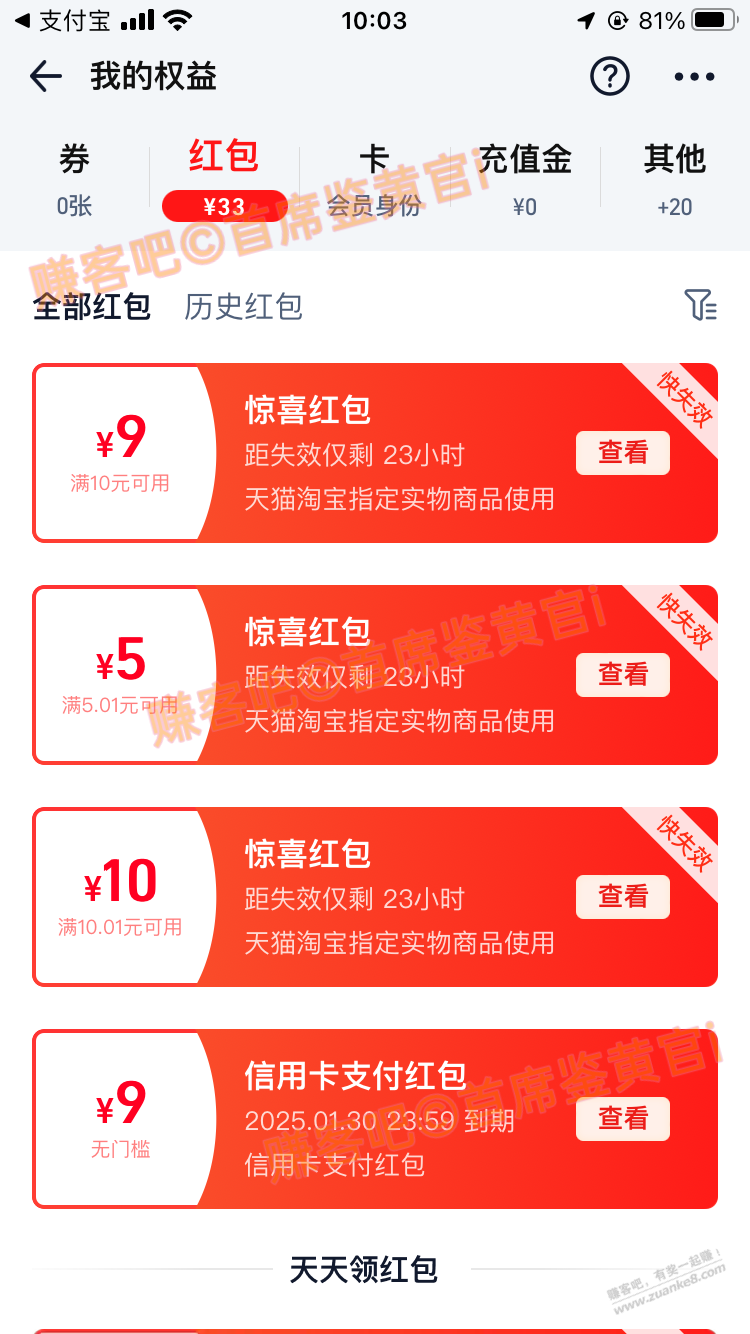This screenshot has width=750, height=1334.
Task: Tap 查看 on the ¥5 惊喜红包
Action: pos(622,675)
